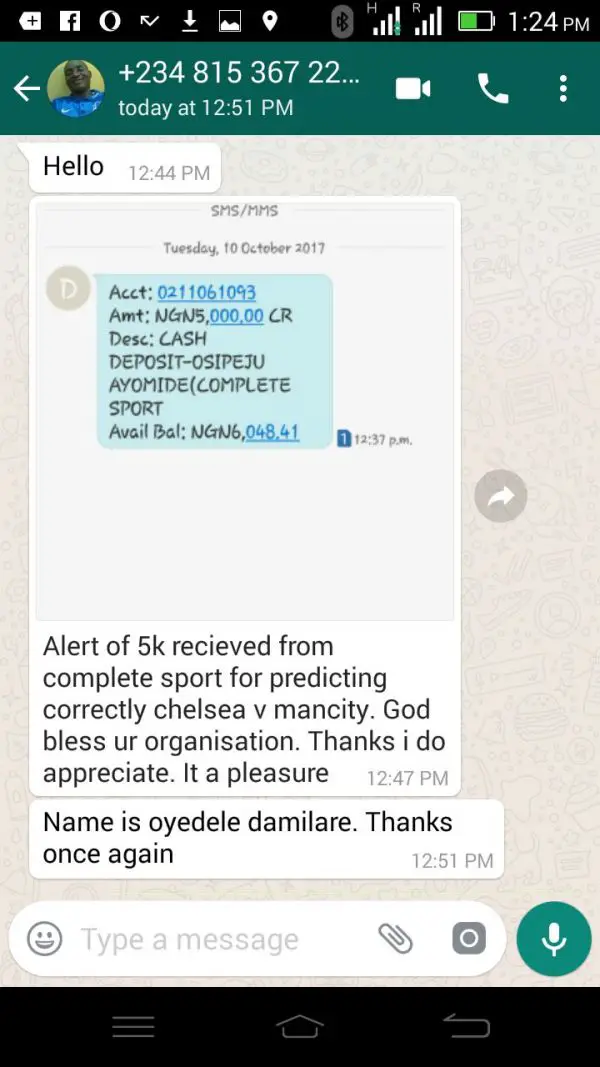Forward the shared image

pos(500,496)
